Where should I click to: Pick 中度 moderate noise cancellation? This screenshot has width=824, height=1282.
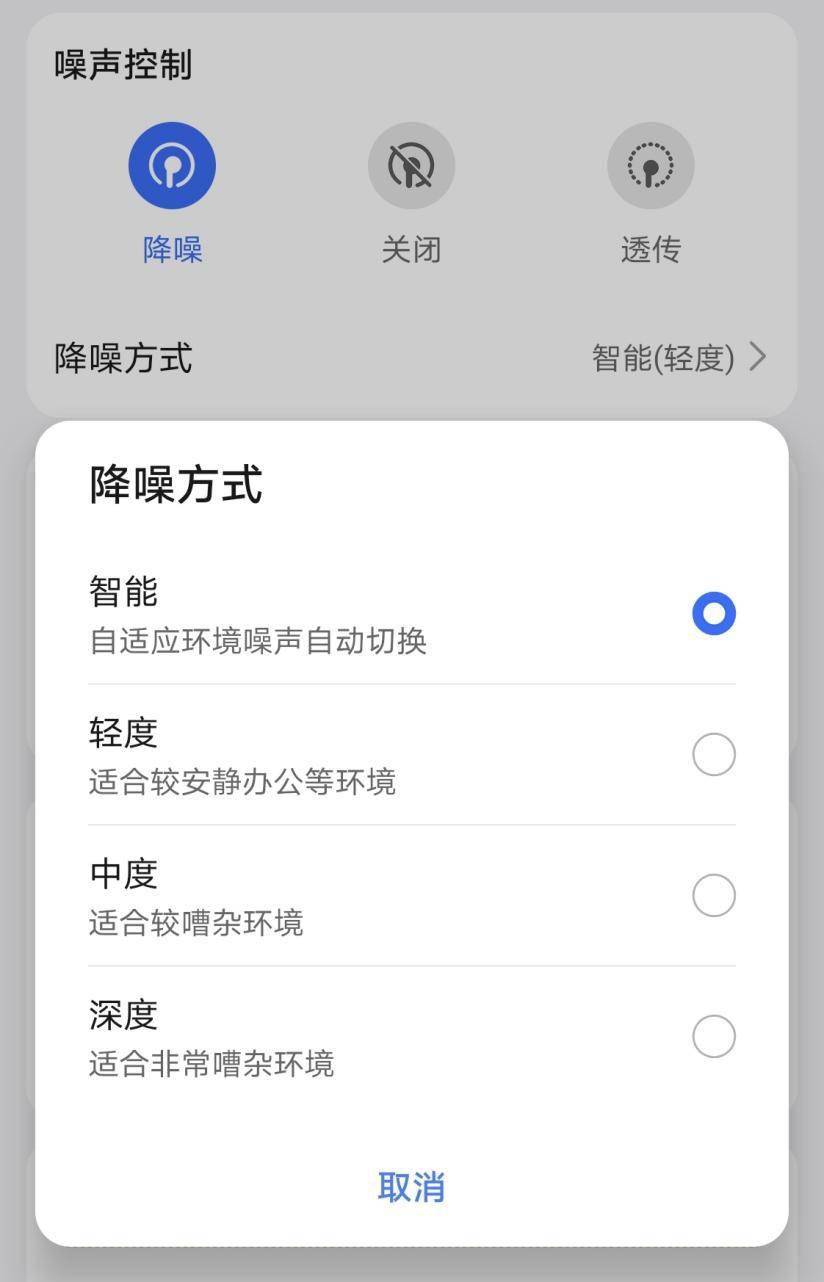712,895
